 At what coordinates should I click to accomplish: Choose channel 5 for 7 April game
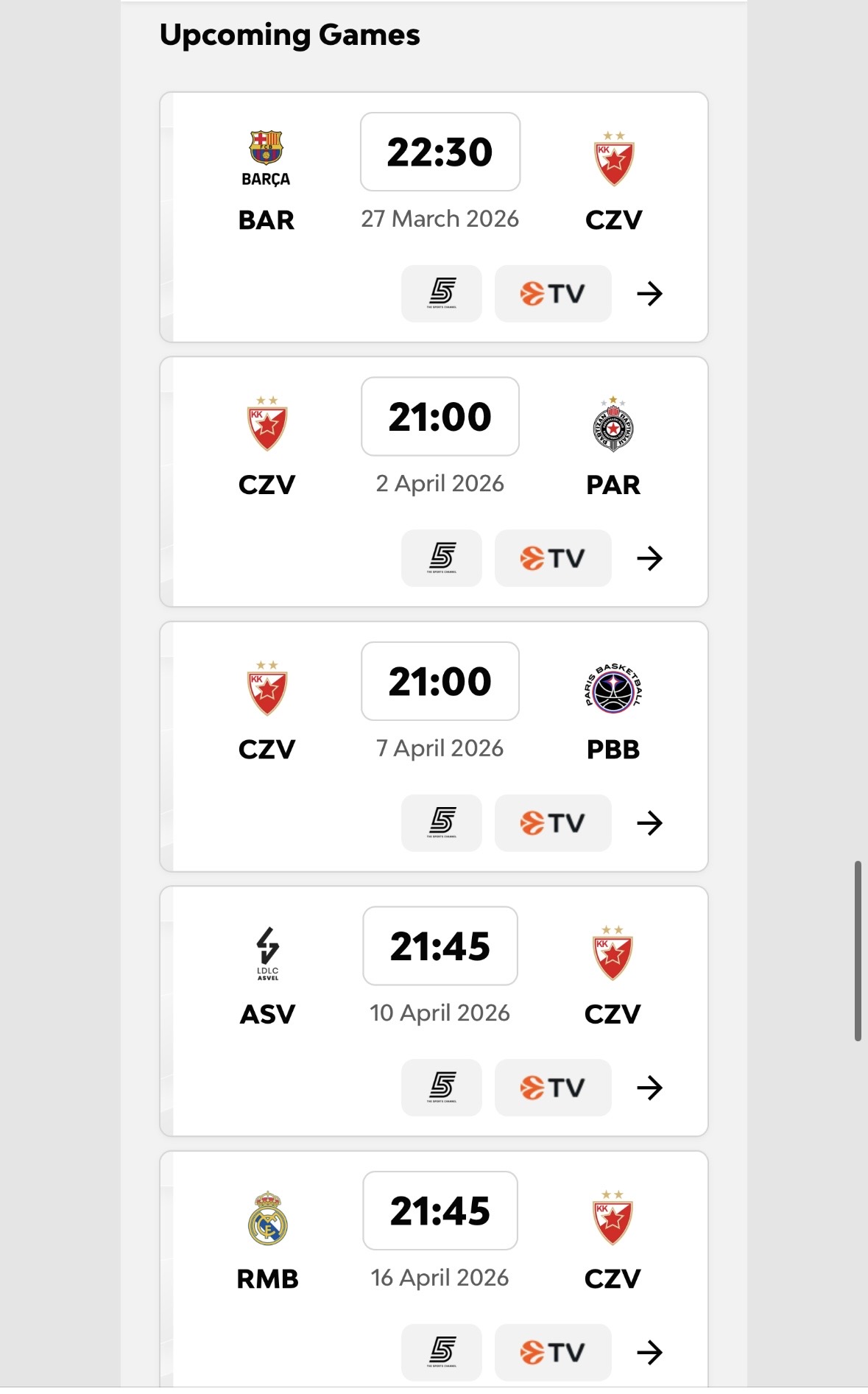pos(442,823)
